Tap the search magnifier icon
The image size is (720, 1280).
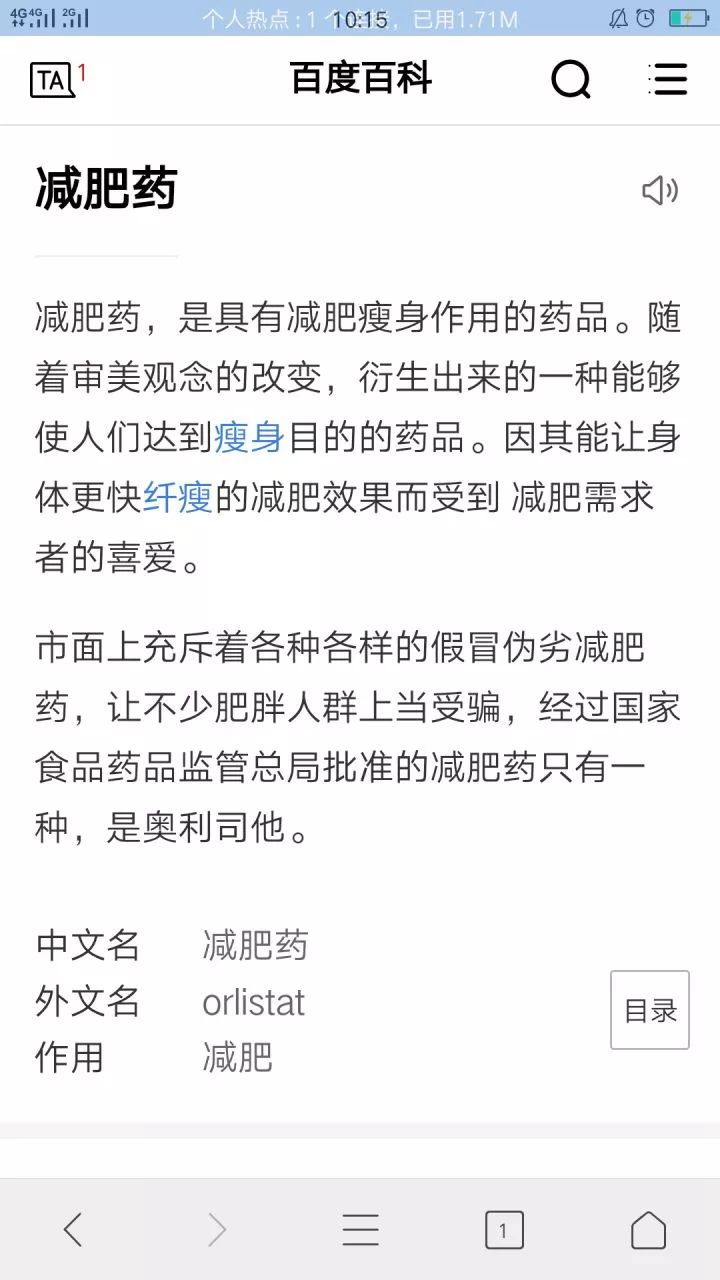[x=571, y=80]
